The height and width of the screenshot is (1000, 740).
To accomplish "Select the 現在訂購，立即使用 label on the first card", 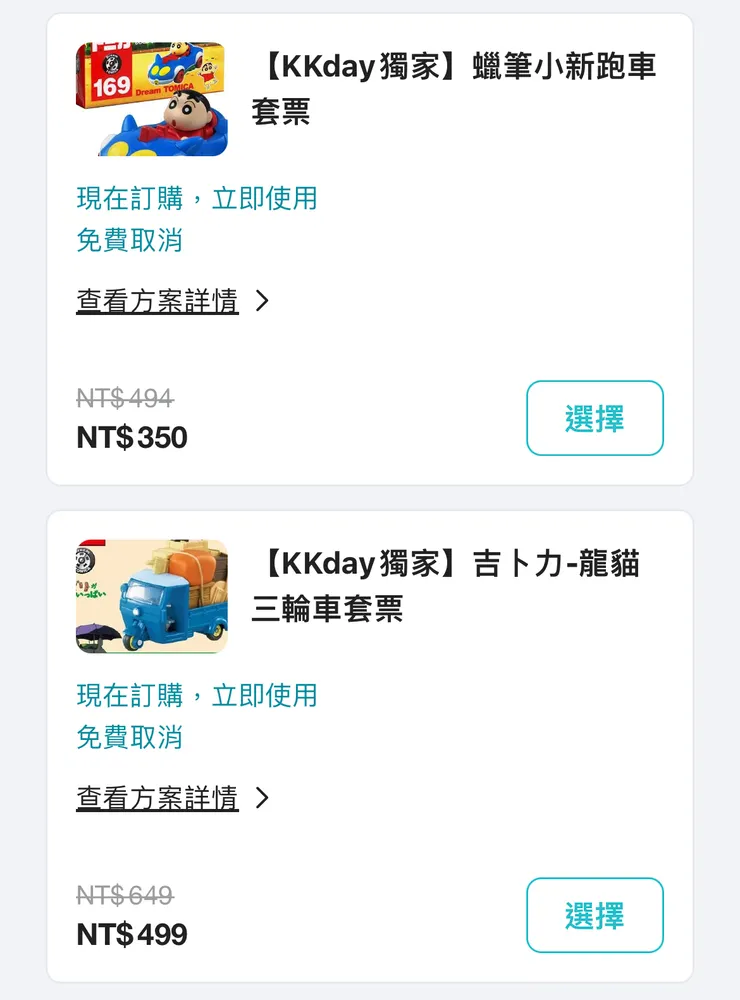I will (196, 198).
